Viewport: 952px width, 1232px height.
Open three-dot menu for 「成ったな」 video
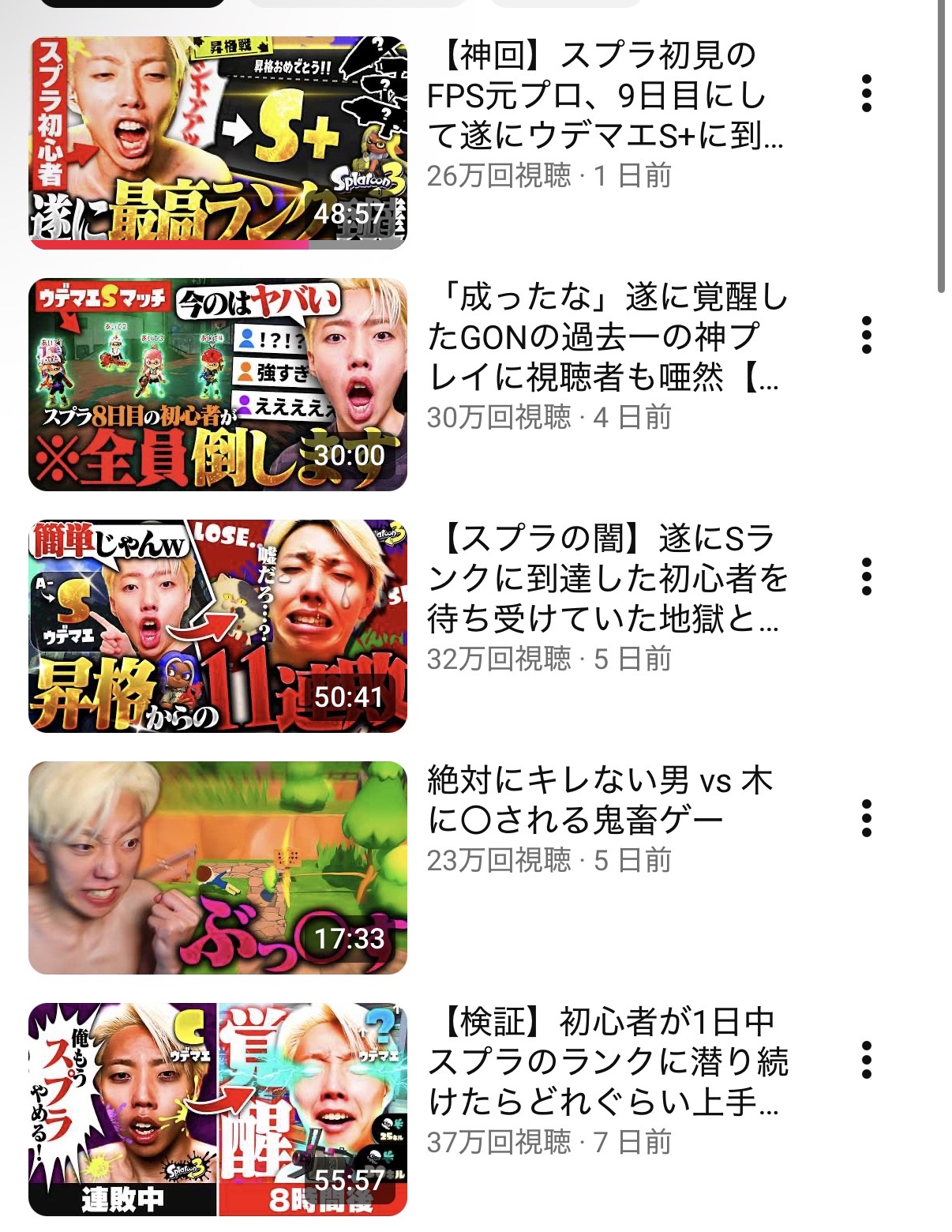(867, 336)
